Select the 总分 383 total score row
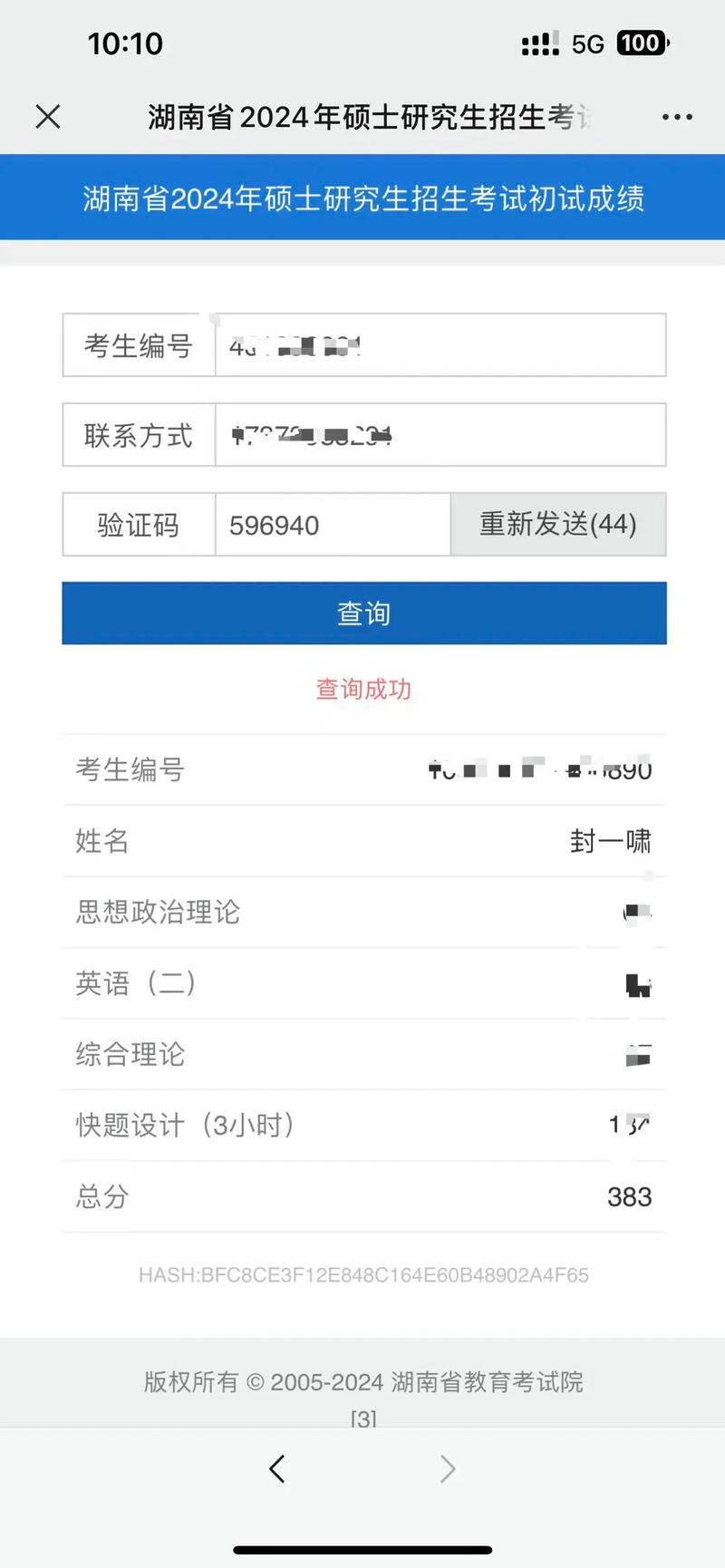 (x=362, y=1196)
